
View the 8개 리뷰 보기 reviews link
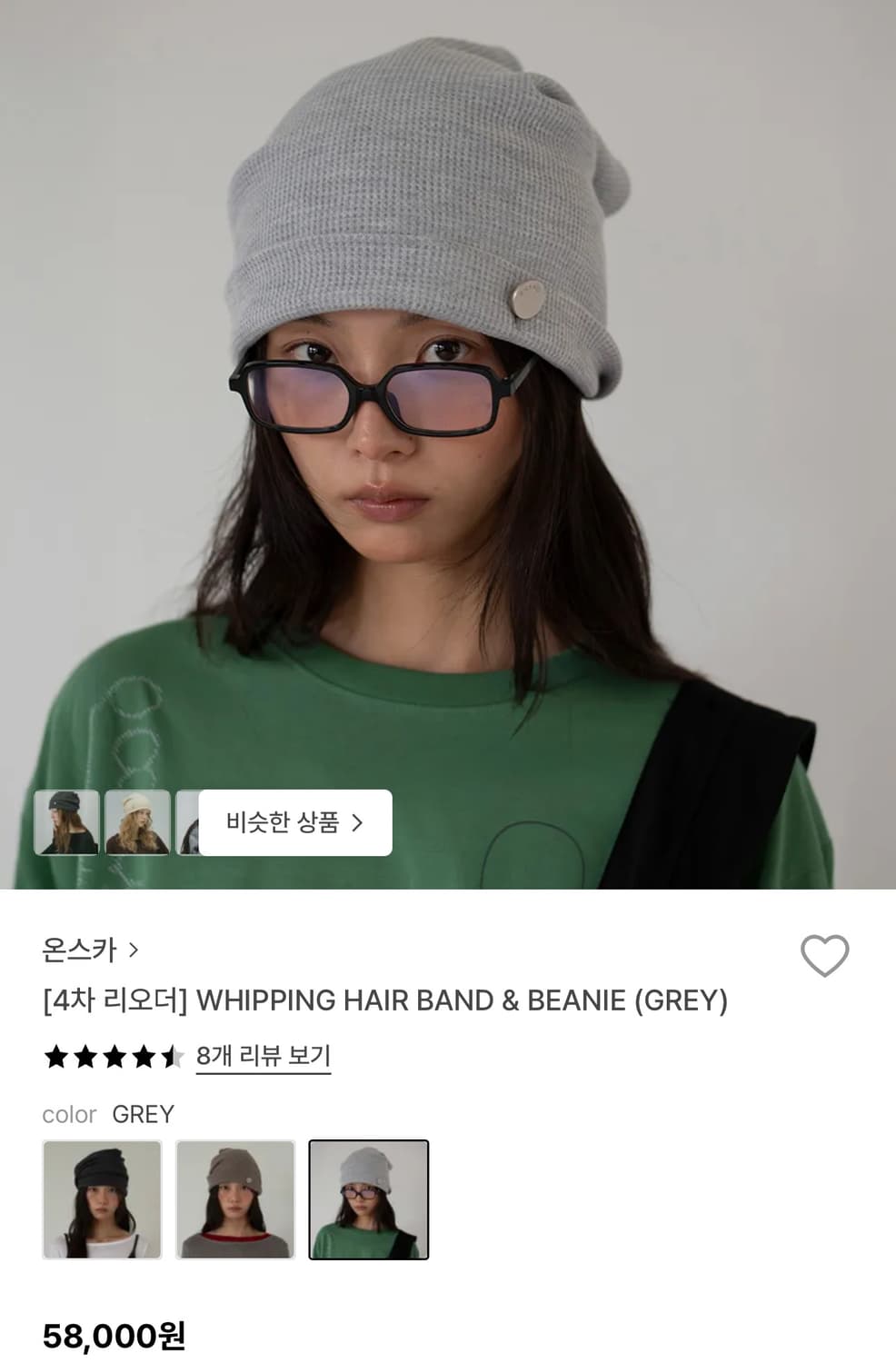point(262,1057)
